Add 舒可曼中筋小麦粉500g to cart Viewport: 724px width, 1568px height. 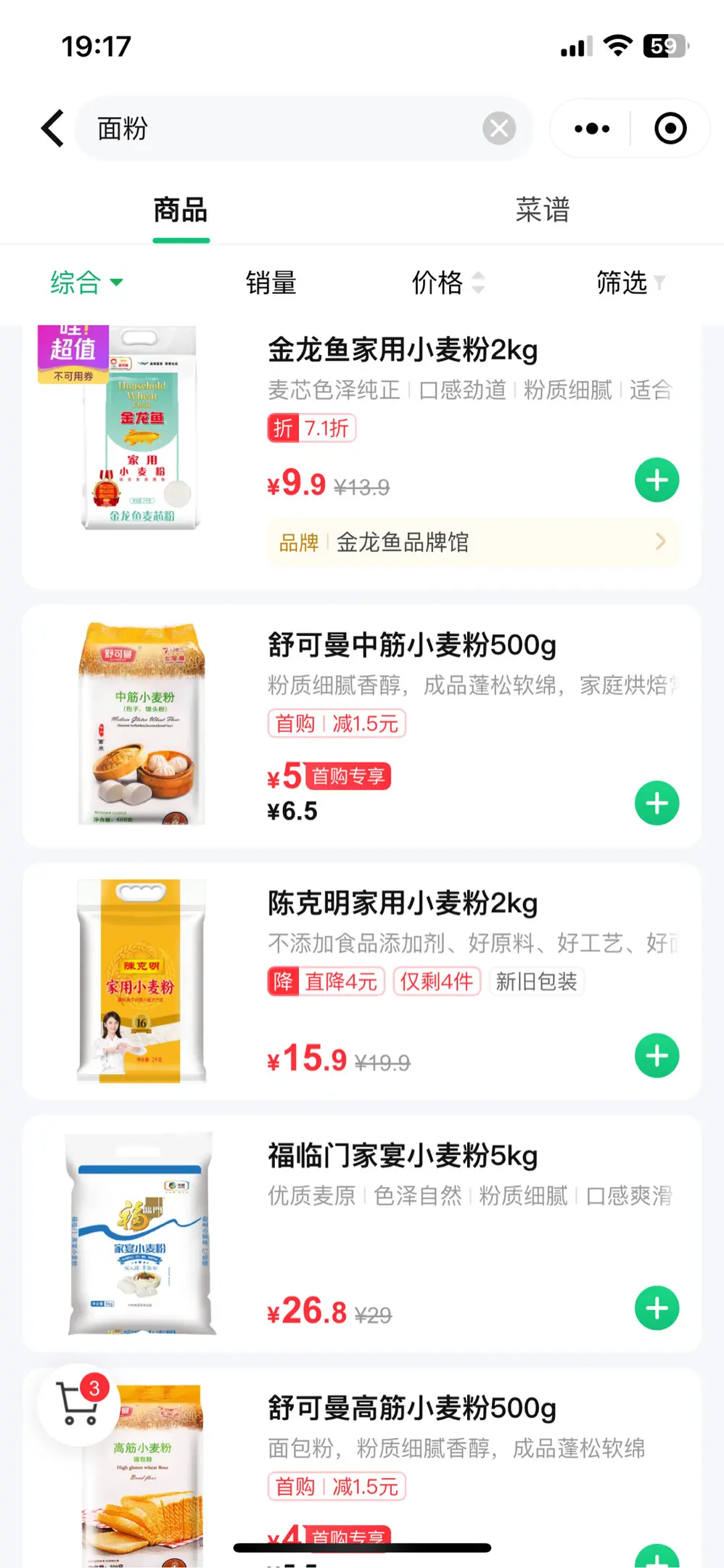click(x=657, y=804)
